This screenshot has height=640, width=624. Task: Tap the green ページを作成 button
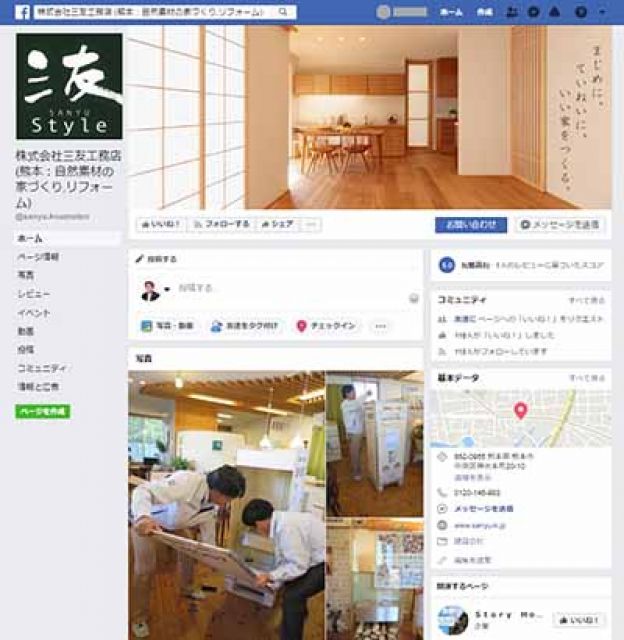(x=42, y=411)
